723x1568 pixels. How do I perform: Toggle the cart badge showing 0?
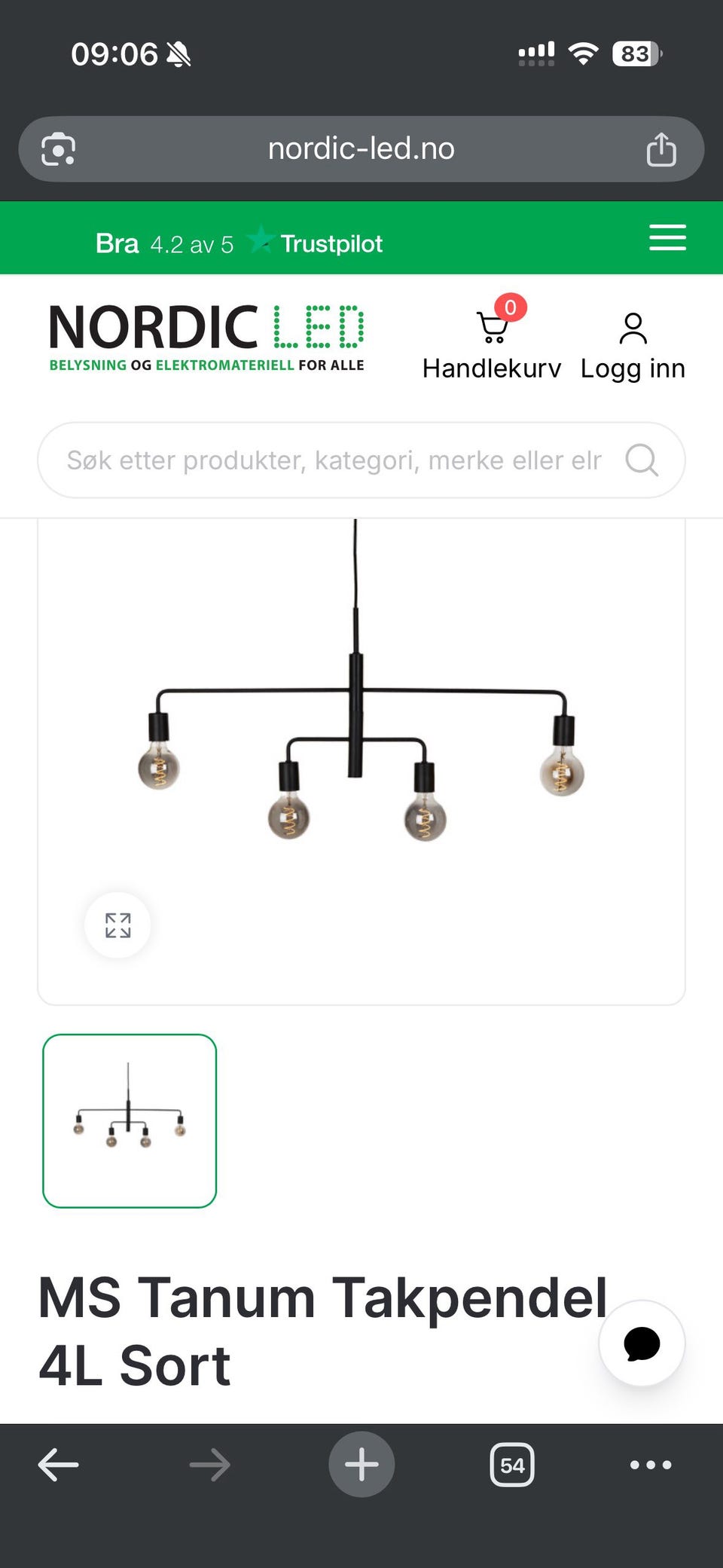click(x=510, y=307)
